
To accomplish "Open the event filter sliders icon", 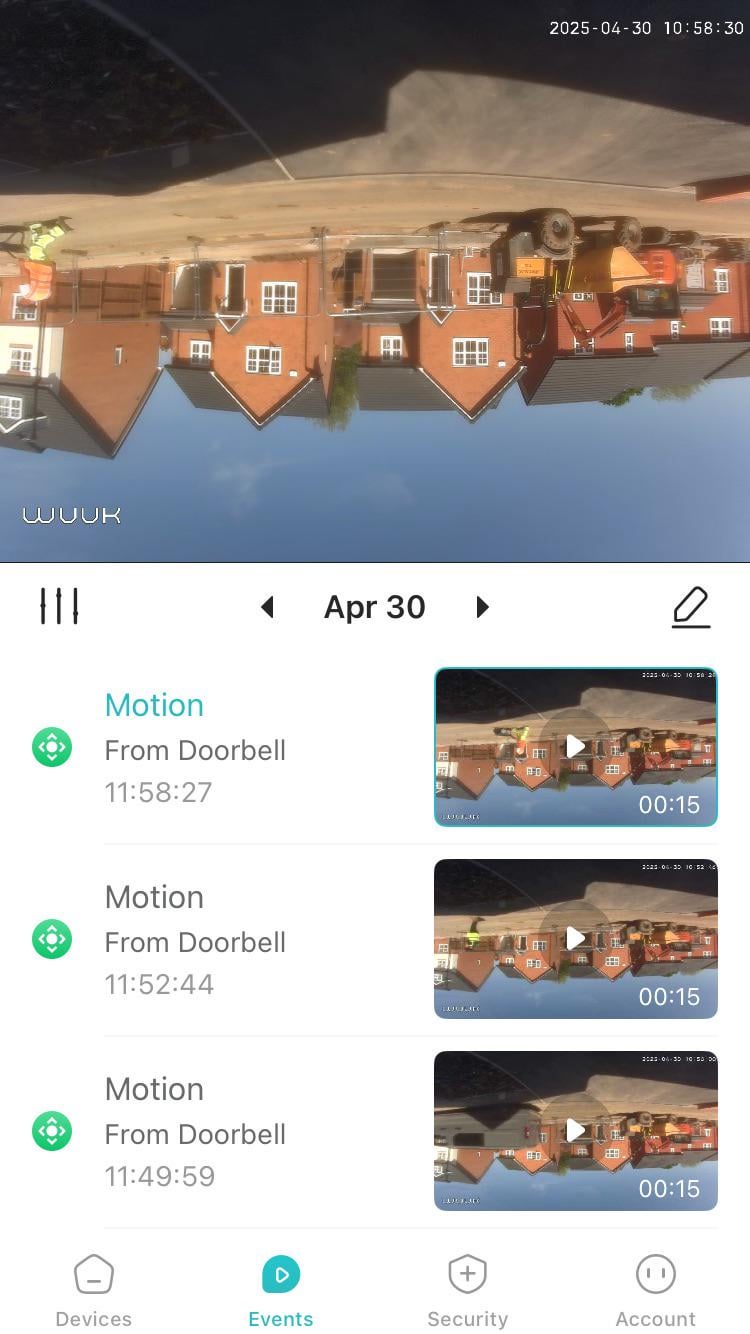I will tap(59, 606).
